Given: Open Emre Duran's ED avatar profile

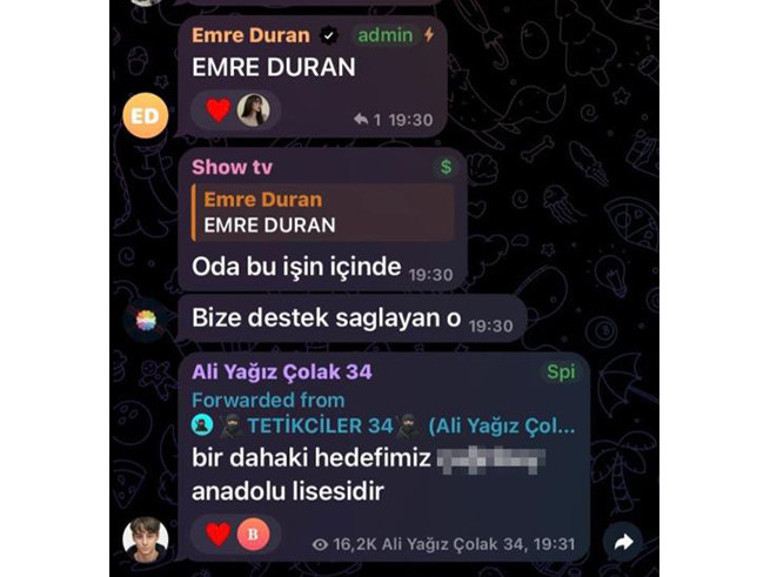Looking at the screenshot, I should [x=145, y=116].
